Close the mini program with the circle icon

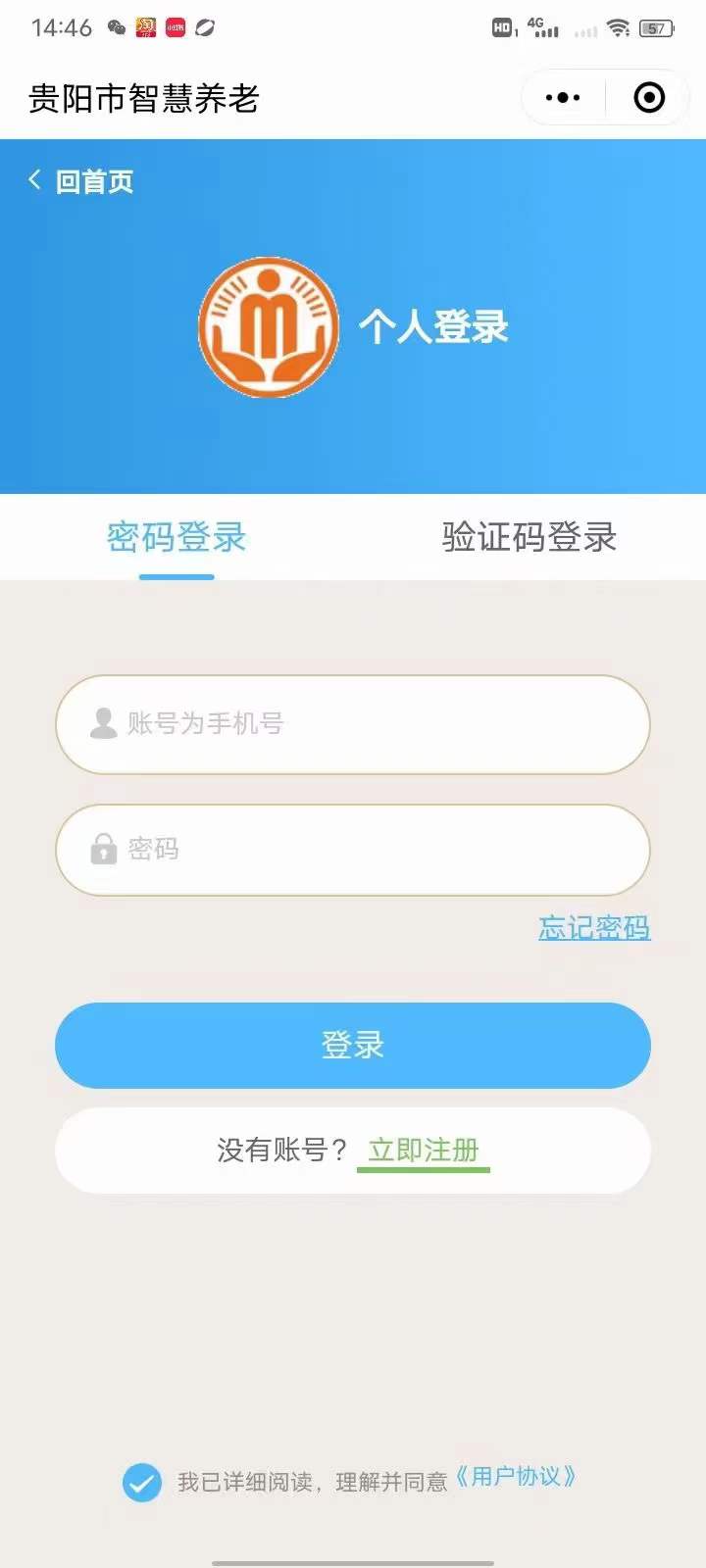649,98
